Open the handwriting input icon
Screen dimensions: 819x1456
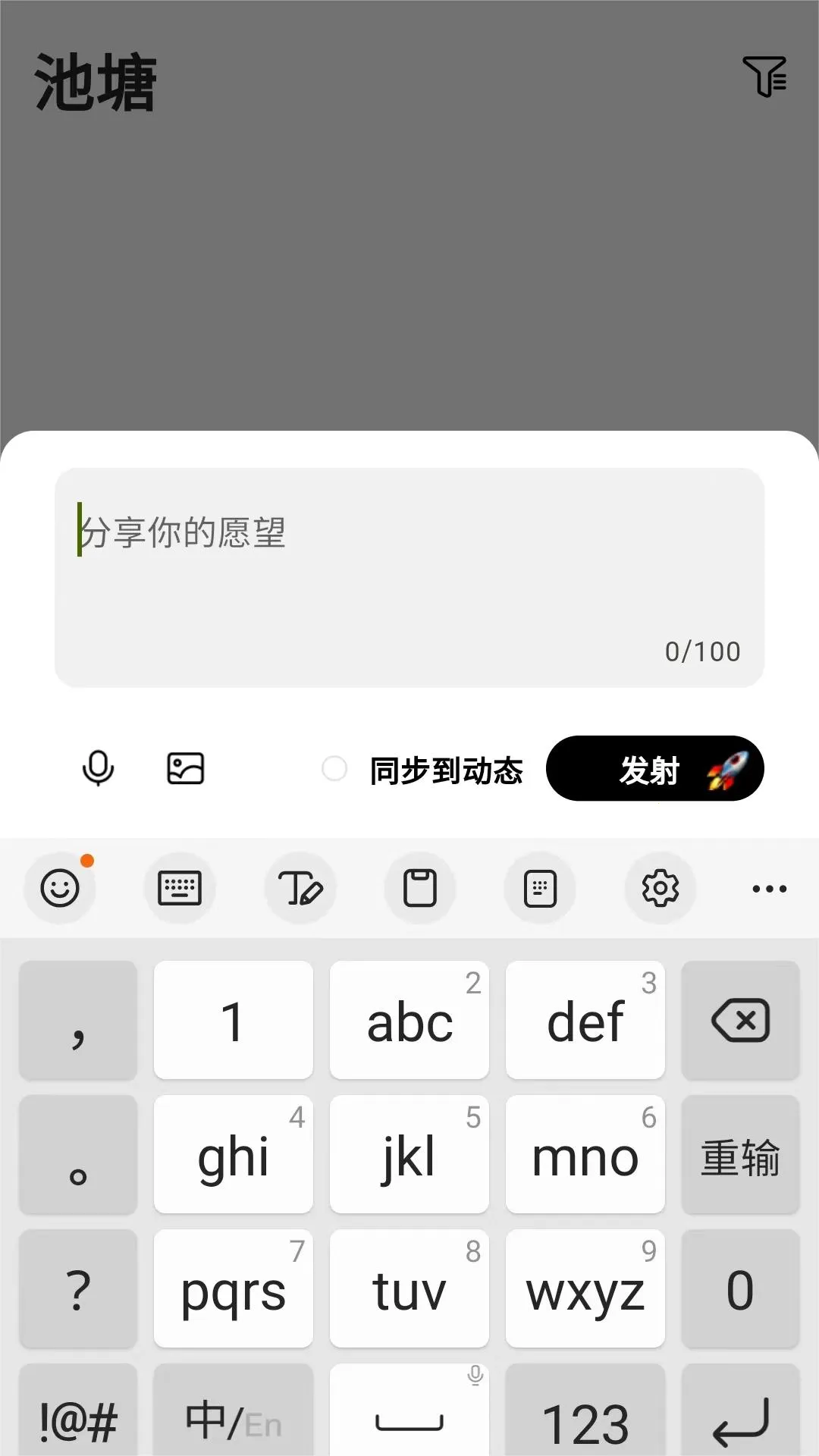click(300, 888)
